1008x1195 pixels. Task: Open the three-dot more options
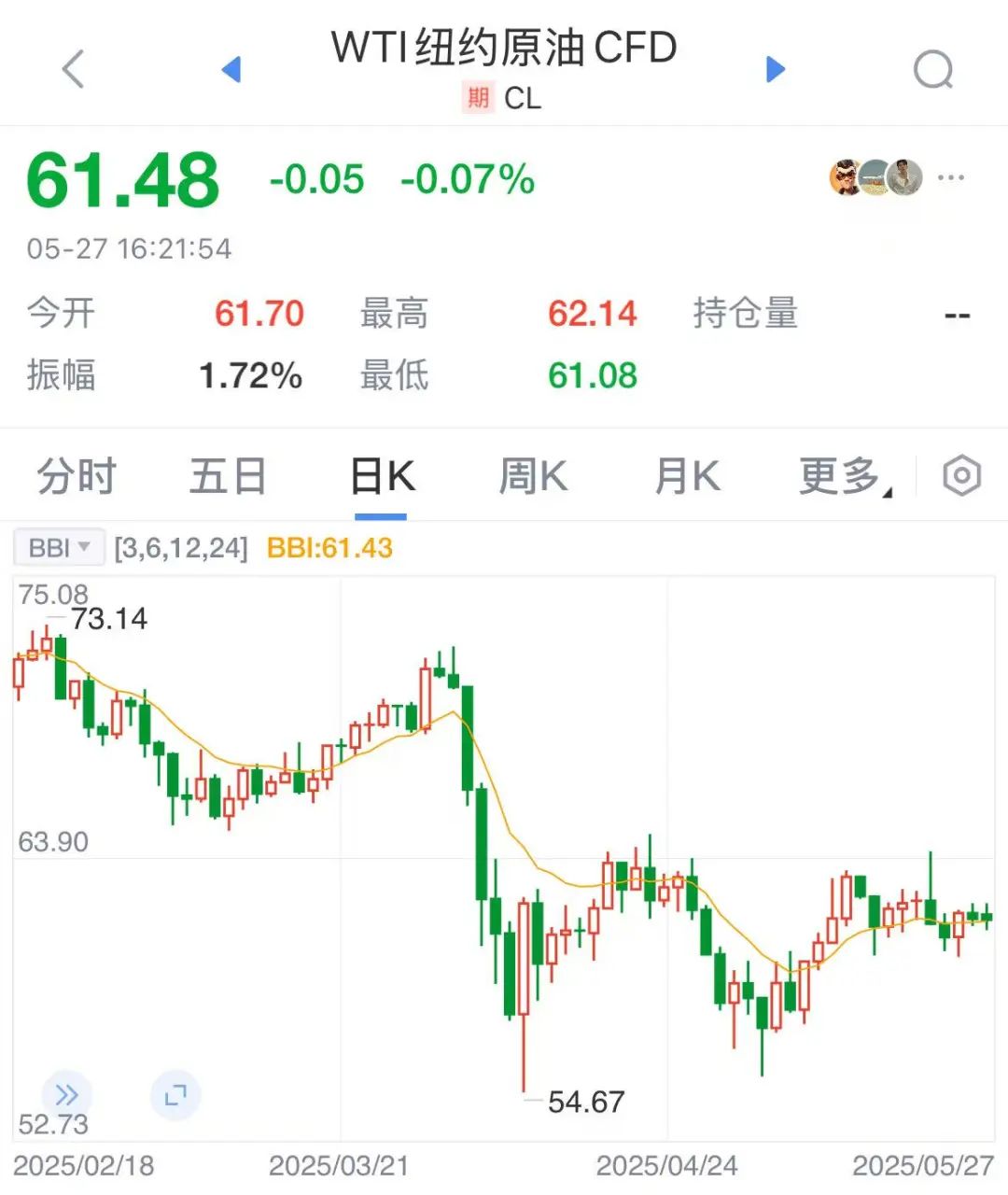point(951,177)
